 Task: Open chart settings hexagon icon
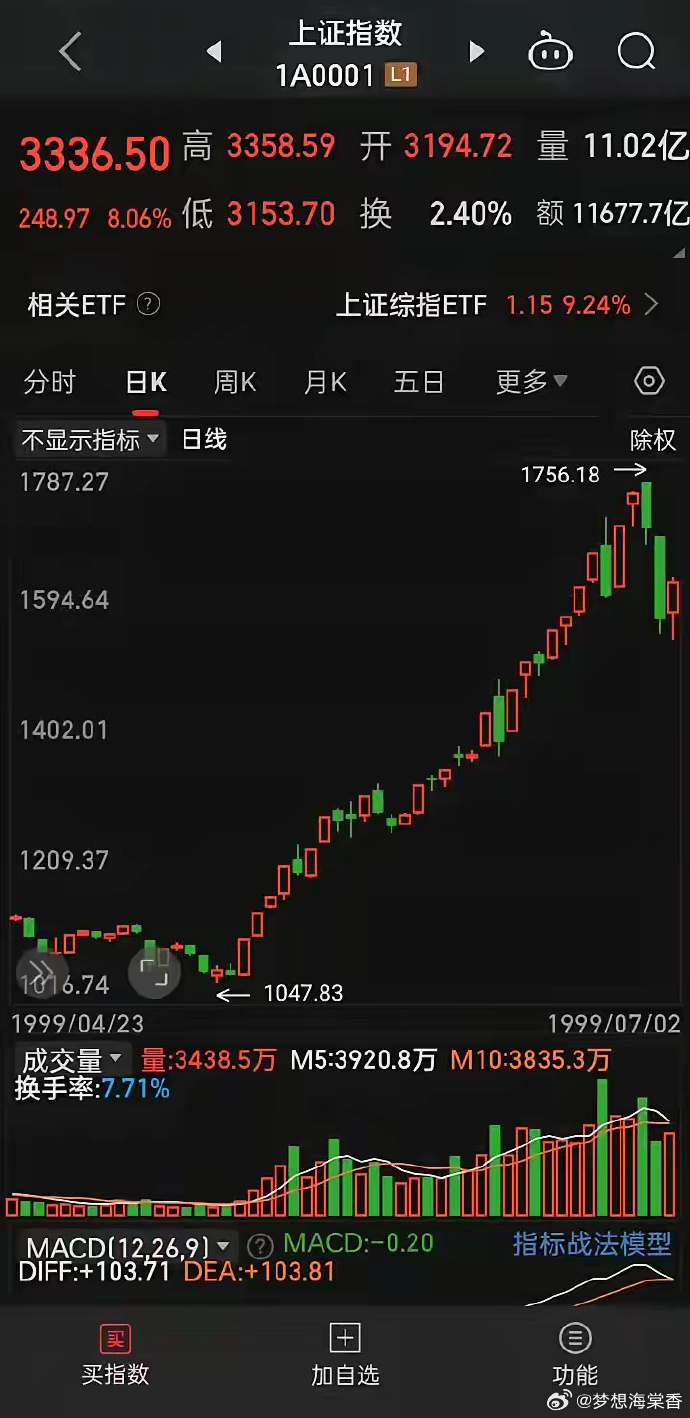649,381
